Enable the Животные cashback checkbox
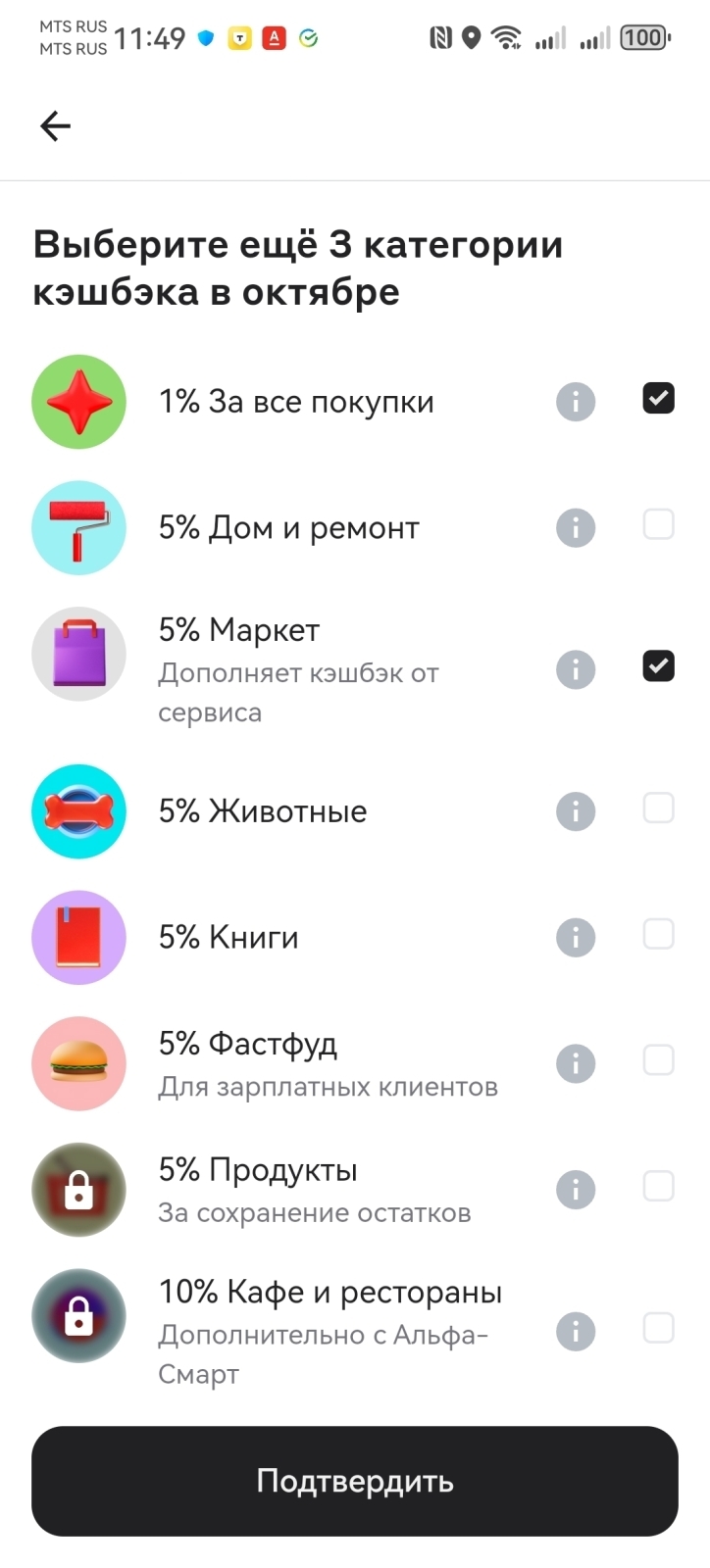This screenshot has height=1568, width=710. 658,808
